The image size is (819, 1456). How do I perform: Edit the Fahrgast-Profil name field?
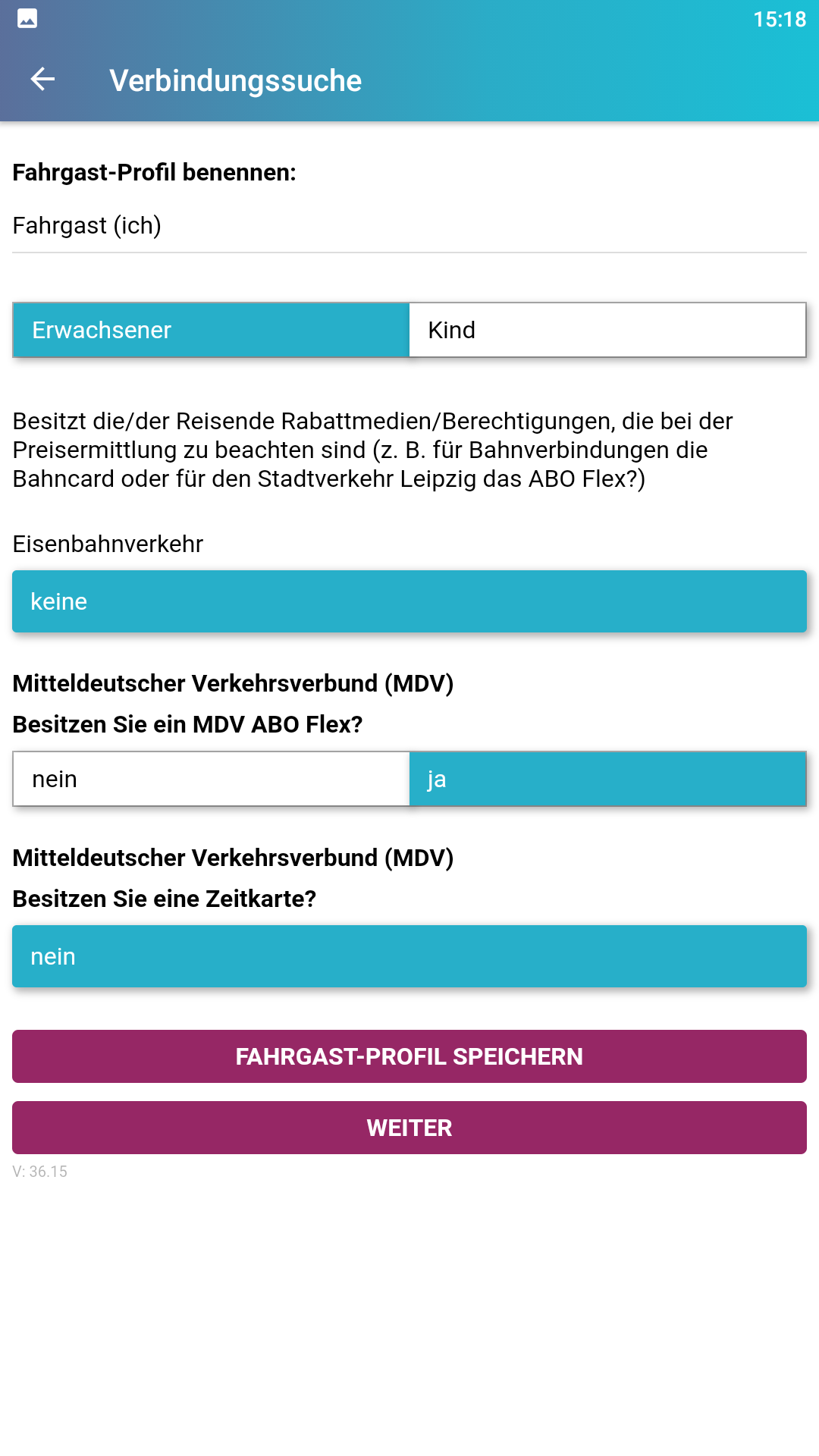(409, 226)
